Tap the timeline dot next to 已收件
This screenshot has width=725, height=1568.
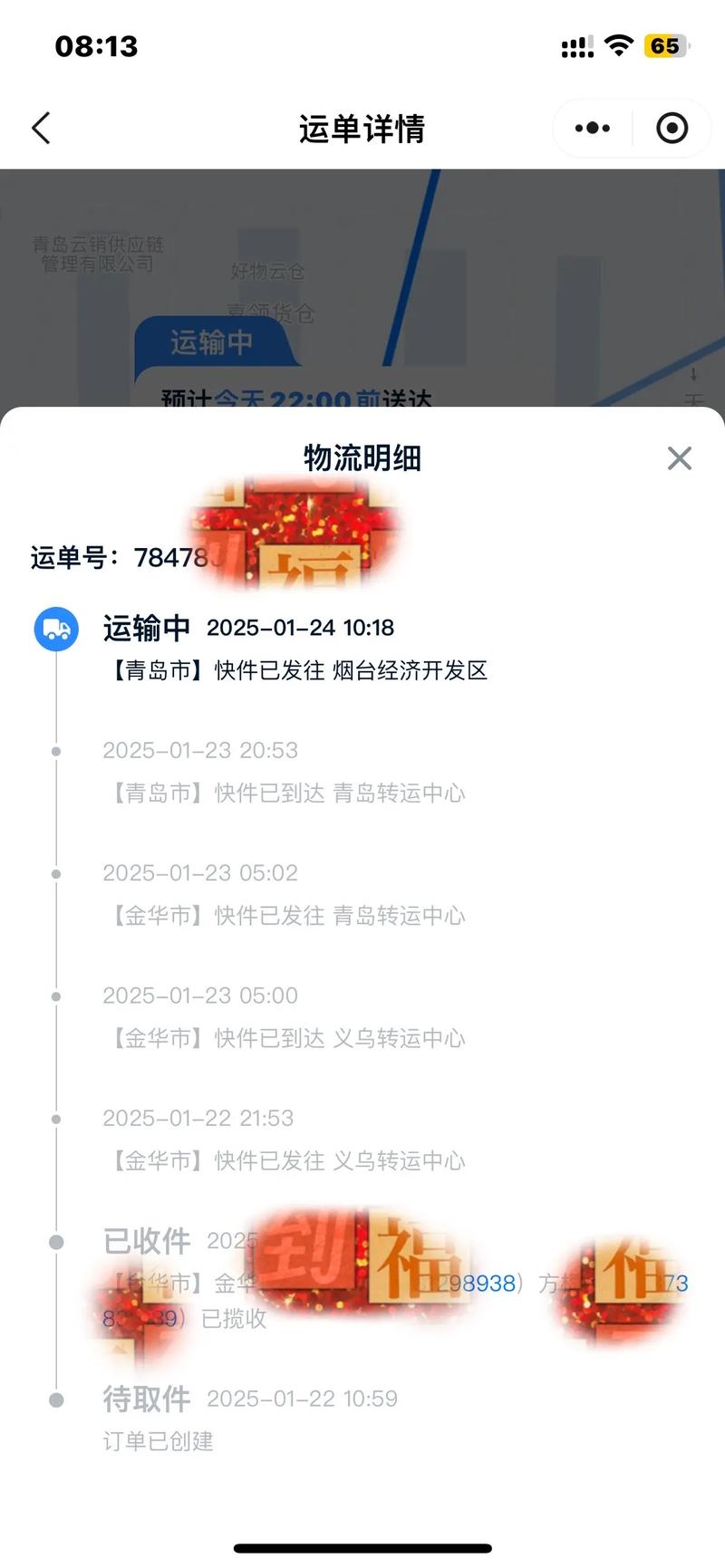point(56,1241)
